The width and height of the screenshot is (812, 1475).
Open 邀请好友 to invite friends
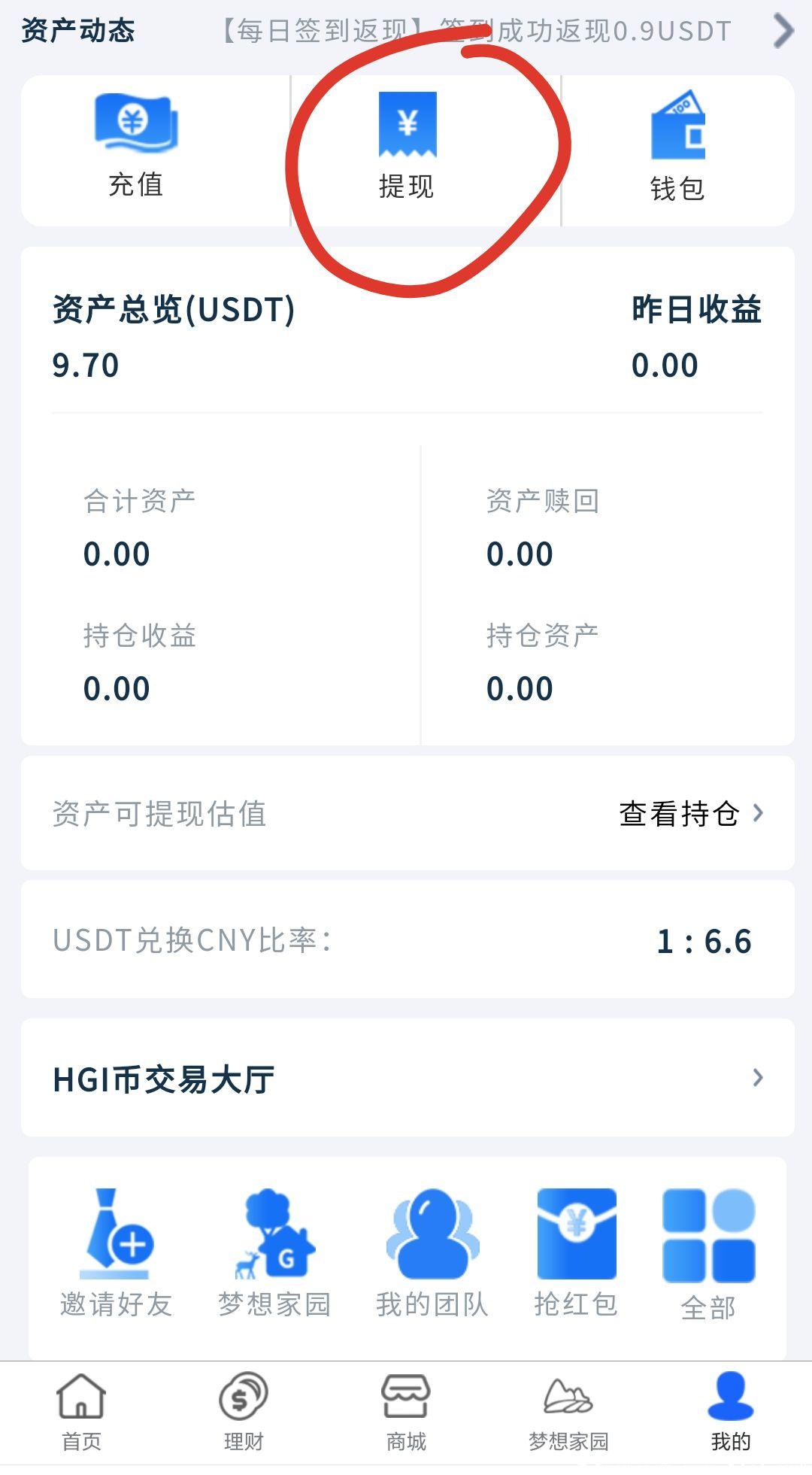[x=117, y=1254]
